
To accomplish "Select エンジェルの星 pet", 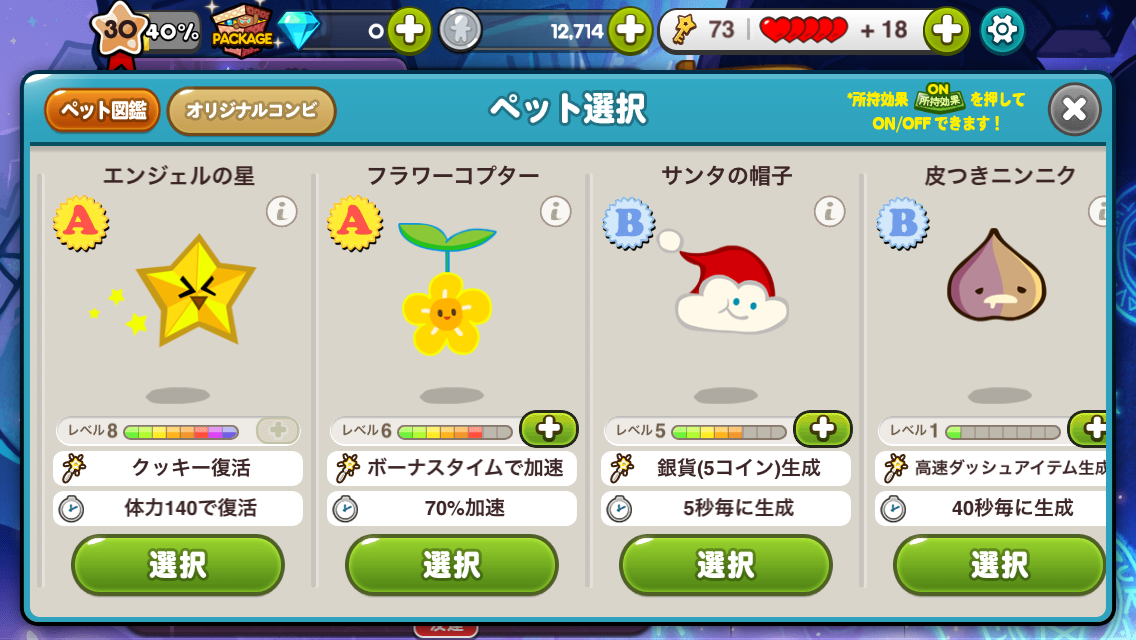I will (178, 565).
